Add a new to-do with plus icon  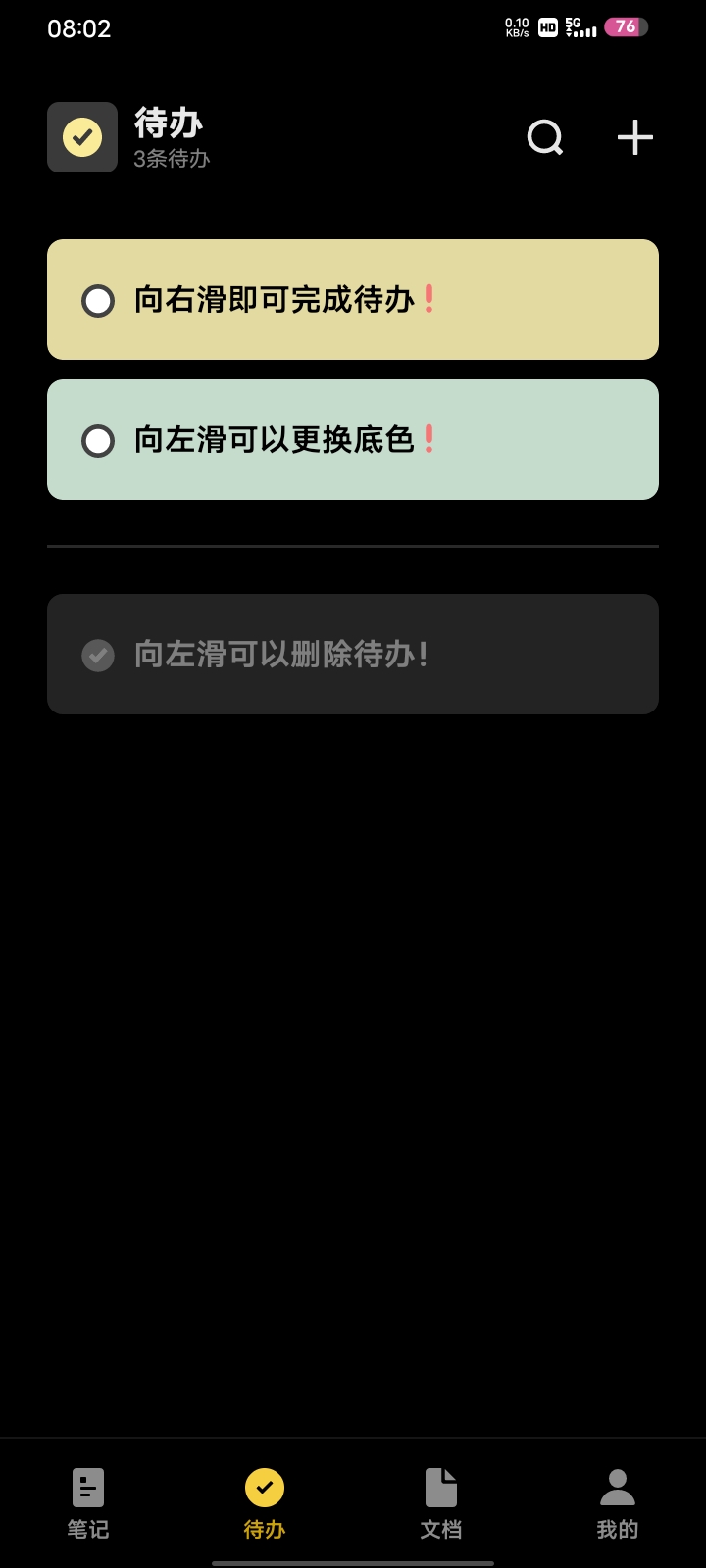(635, 138)
